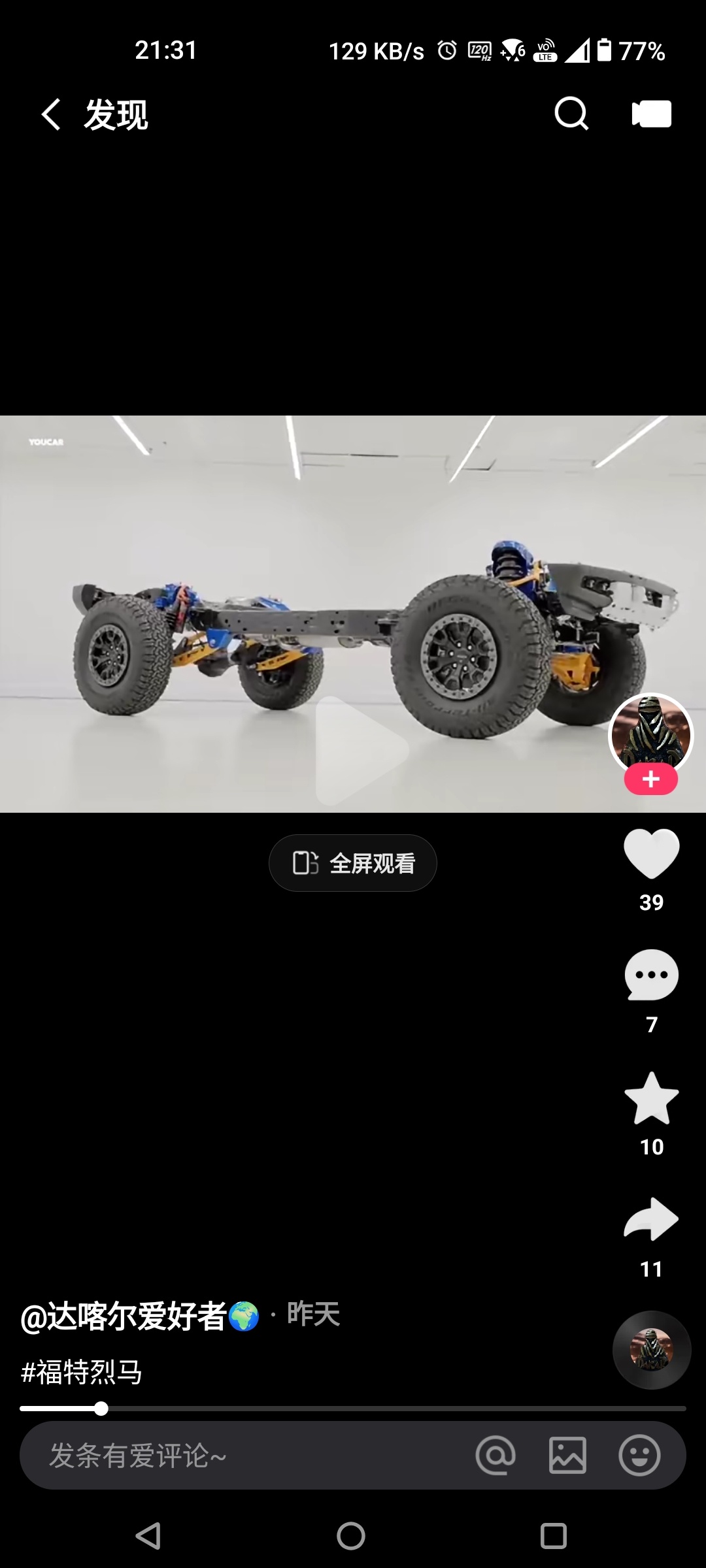Image resolution: width=706 pixels, height=1568 pixels.
Task: Mention someone with the @ icon
Action: coord(496,1456)
